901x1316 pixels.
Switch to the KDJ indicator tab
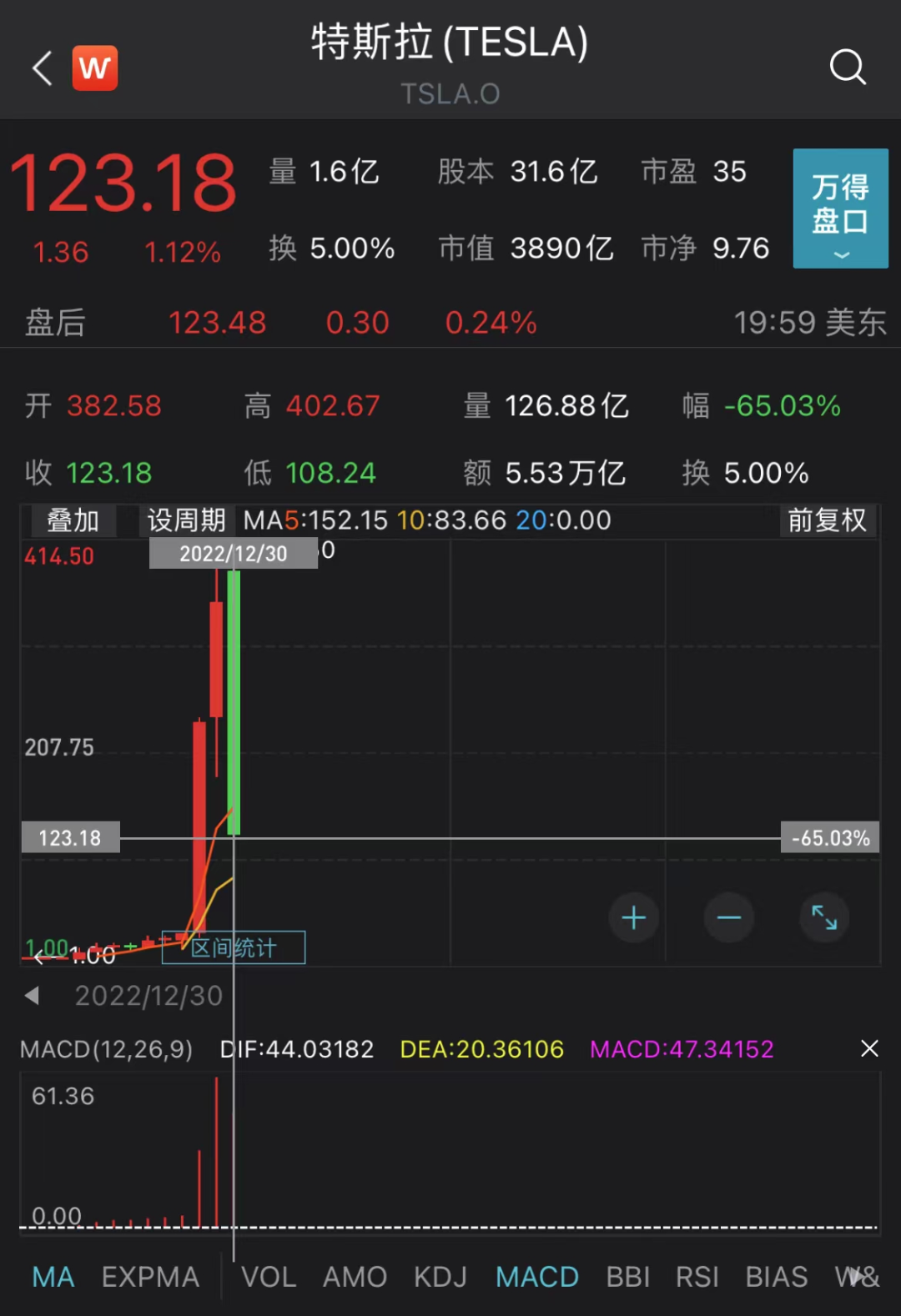click(x=440, y=1276)
